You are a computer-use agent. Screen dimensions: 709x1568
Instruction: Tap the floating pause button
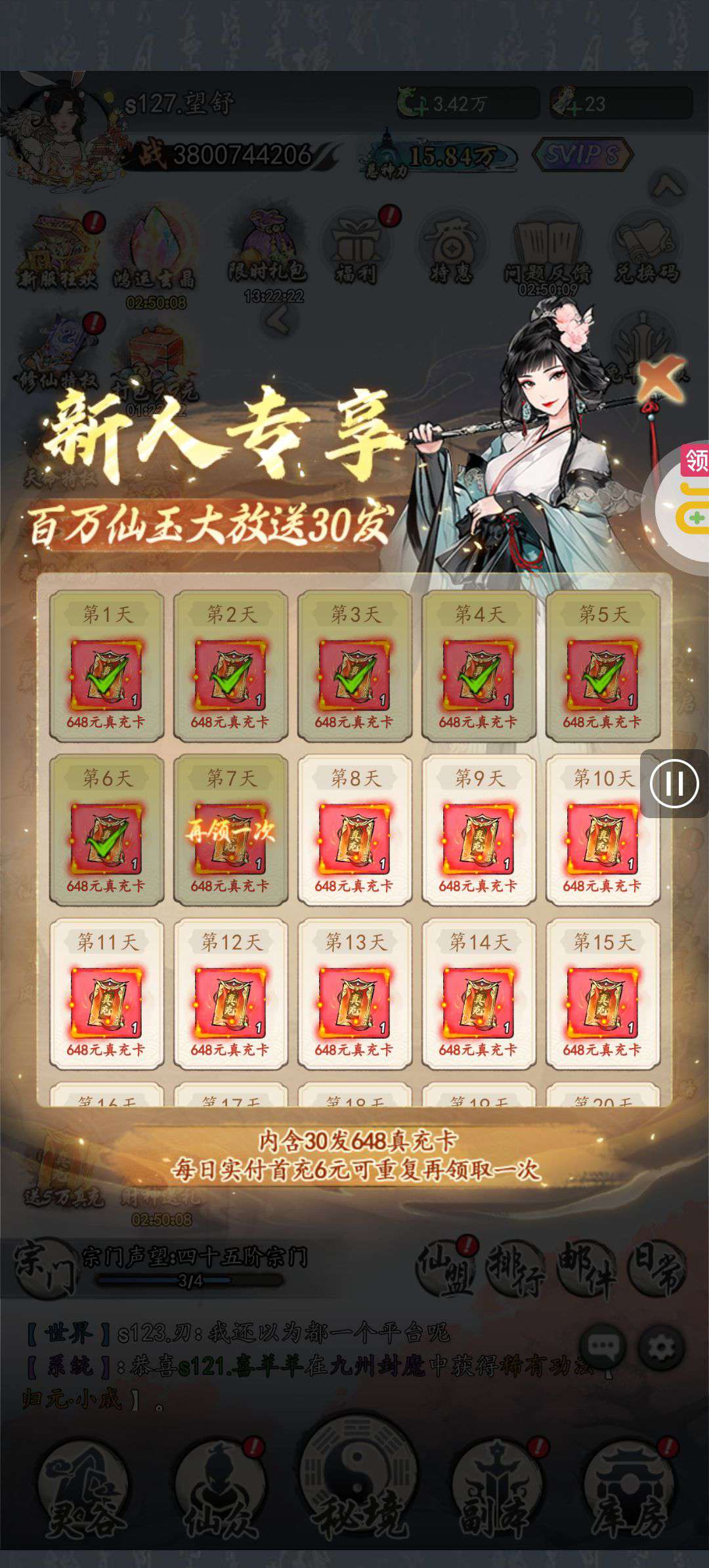point(674,783)
